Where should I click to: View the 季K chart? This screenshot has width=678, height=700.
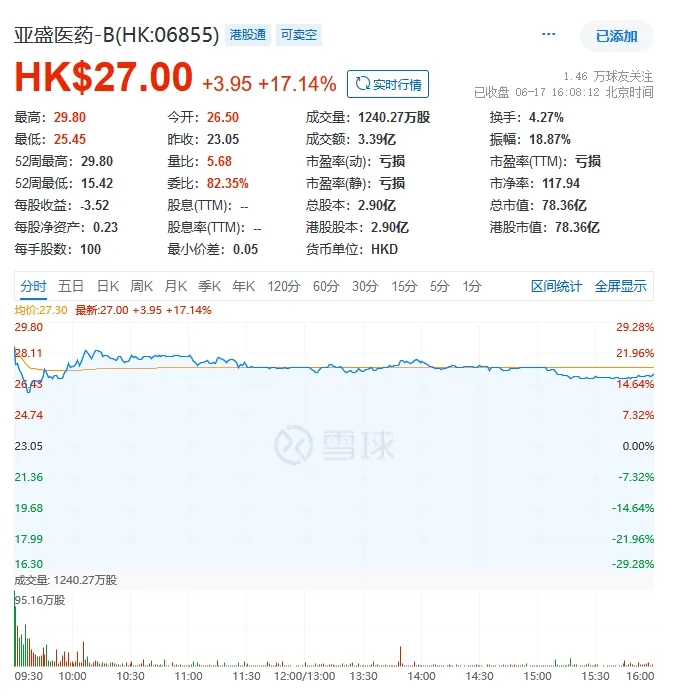click(209, 286)
